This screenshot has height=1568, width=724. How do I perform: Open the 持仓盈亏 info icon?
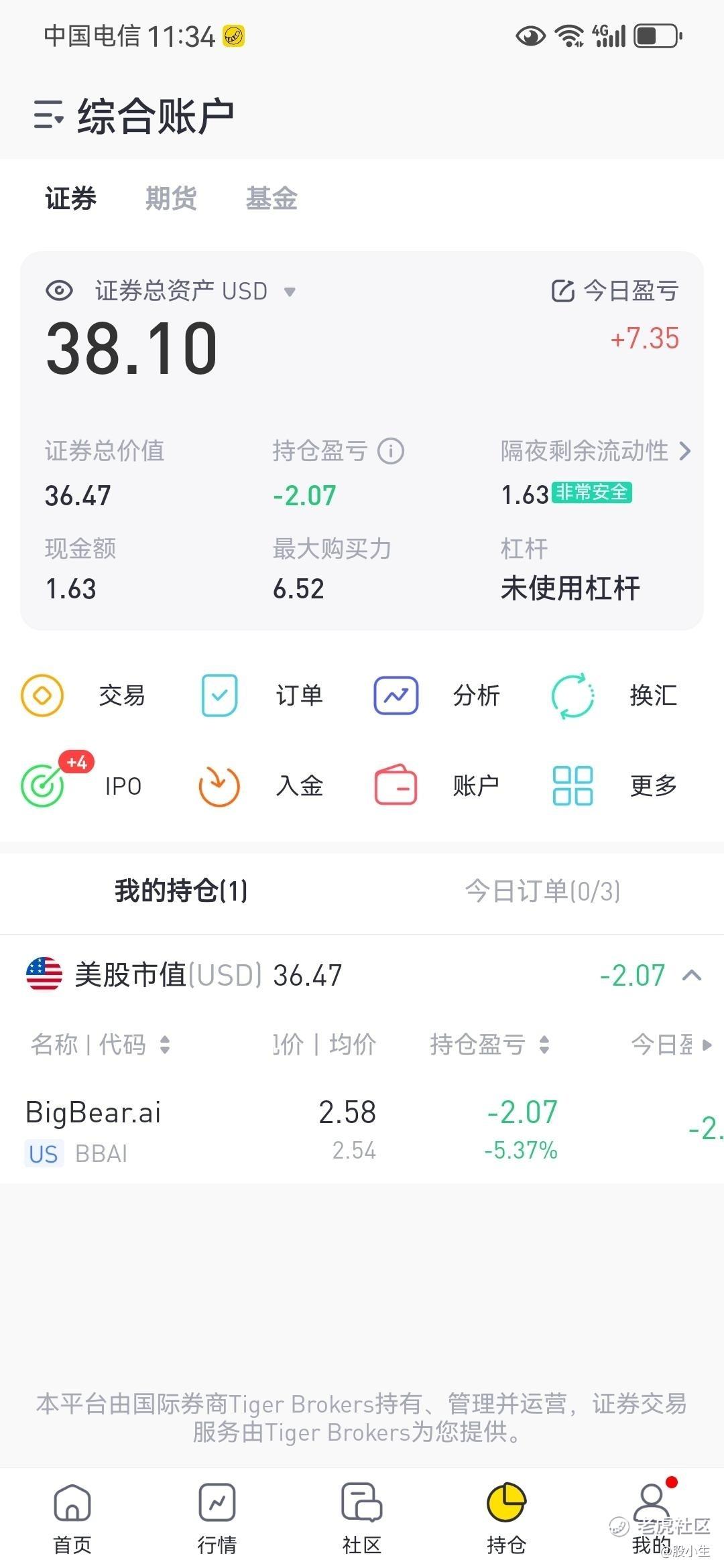[391, 451]
